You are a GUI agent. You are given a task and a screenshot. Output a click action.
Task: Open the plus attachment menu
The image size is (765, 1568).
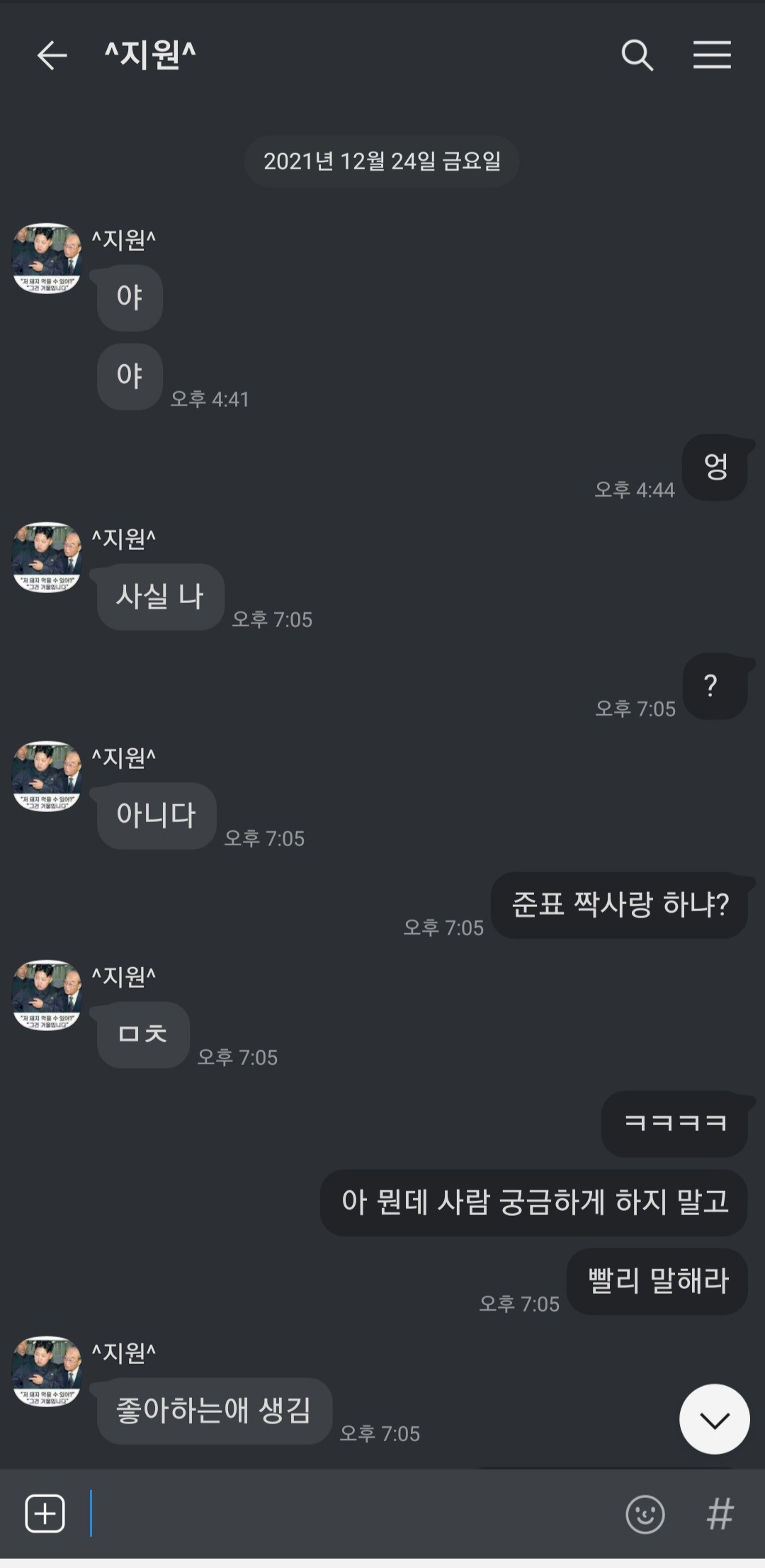click(45, 1514)
